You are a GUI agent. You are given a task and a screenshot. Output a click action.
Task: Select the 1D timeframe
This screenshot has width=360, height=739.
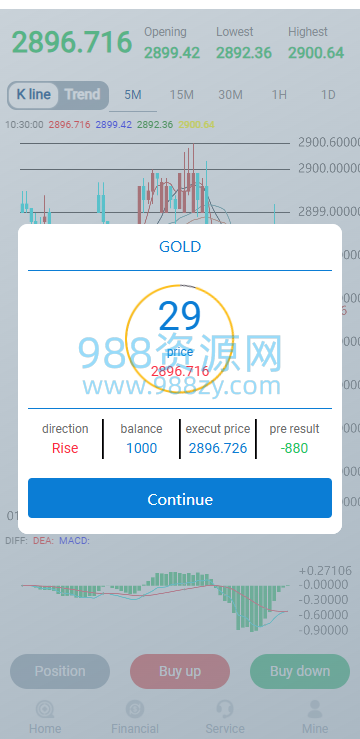click(328, 95)
